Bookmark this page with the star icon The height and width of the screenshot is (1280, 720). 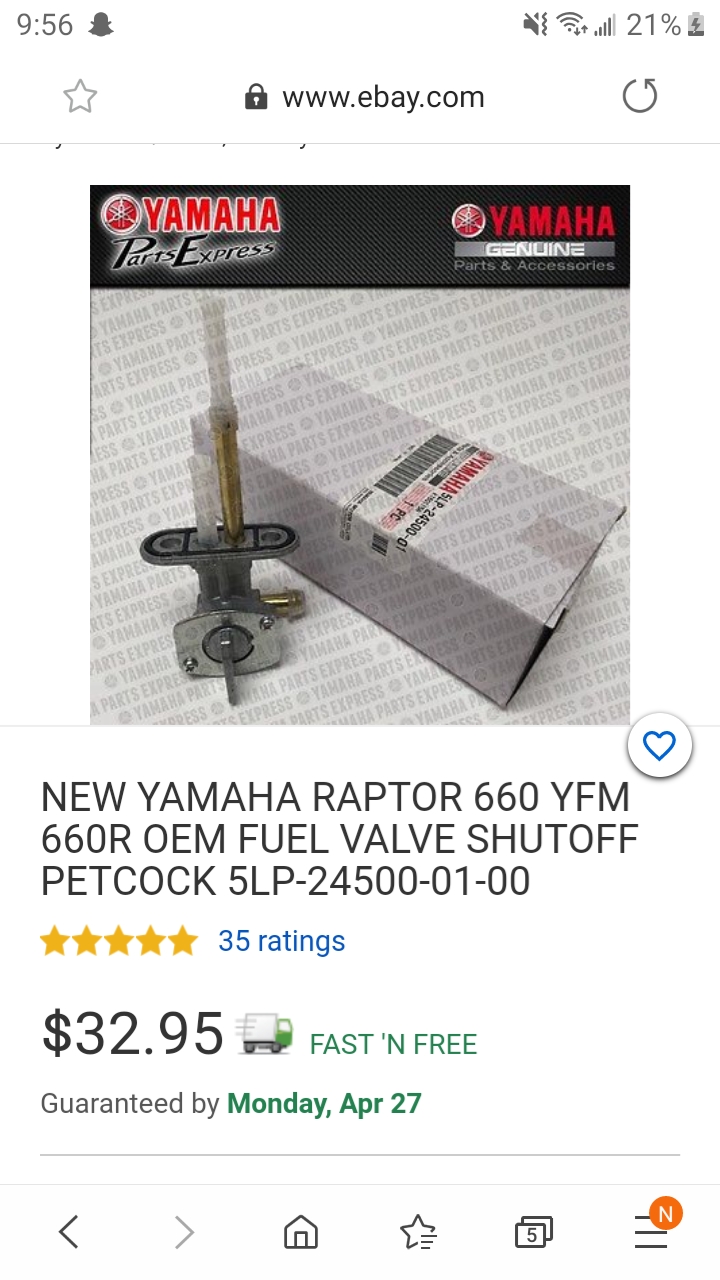80,97
